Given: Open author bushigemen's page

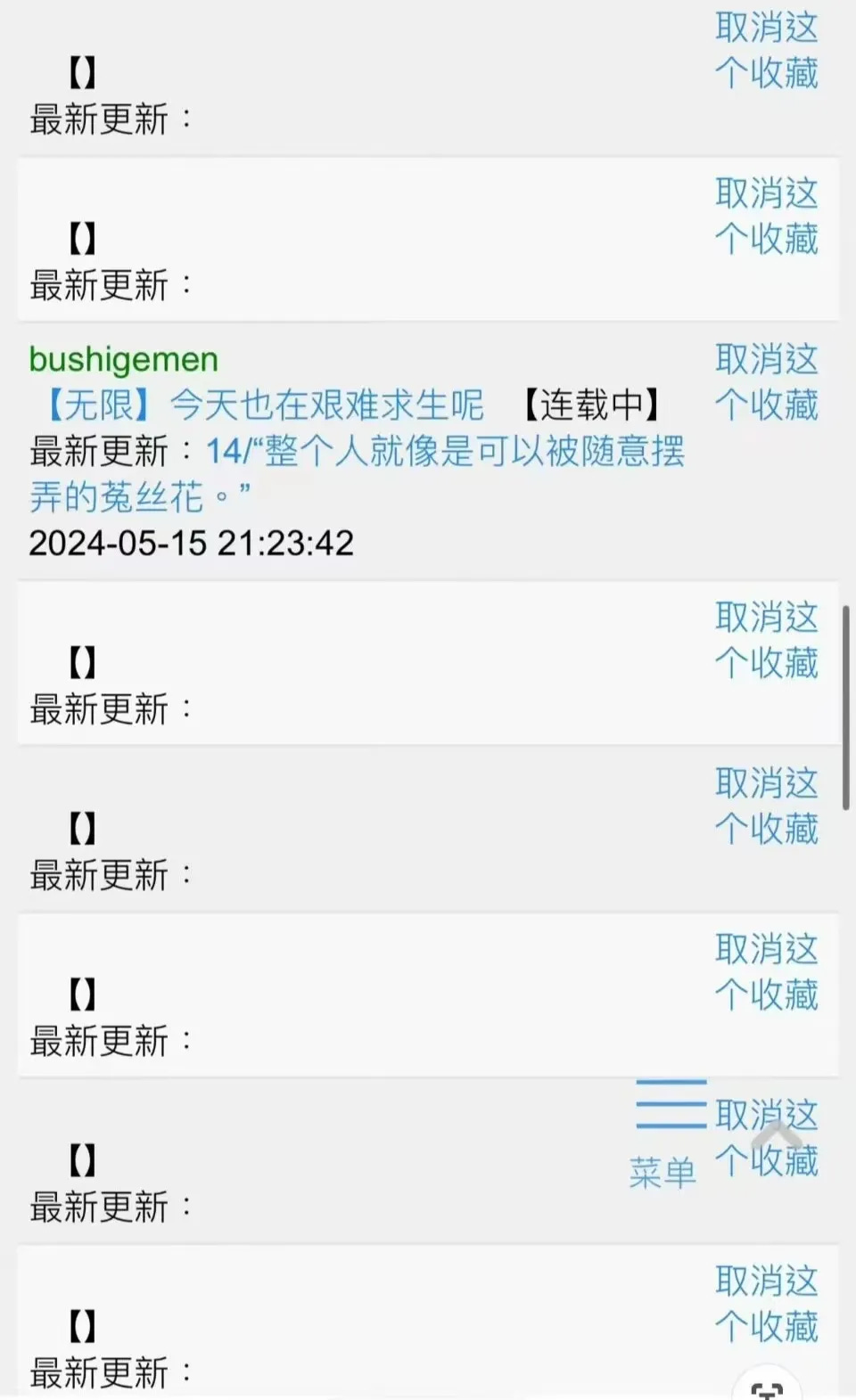Looking at the screenshot, I should (x=123, y=359).
